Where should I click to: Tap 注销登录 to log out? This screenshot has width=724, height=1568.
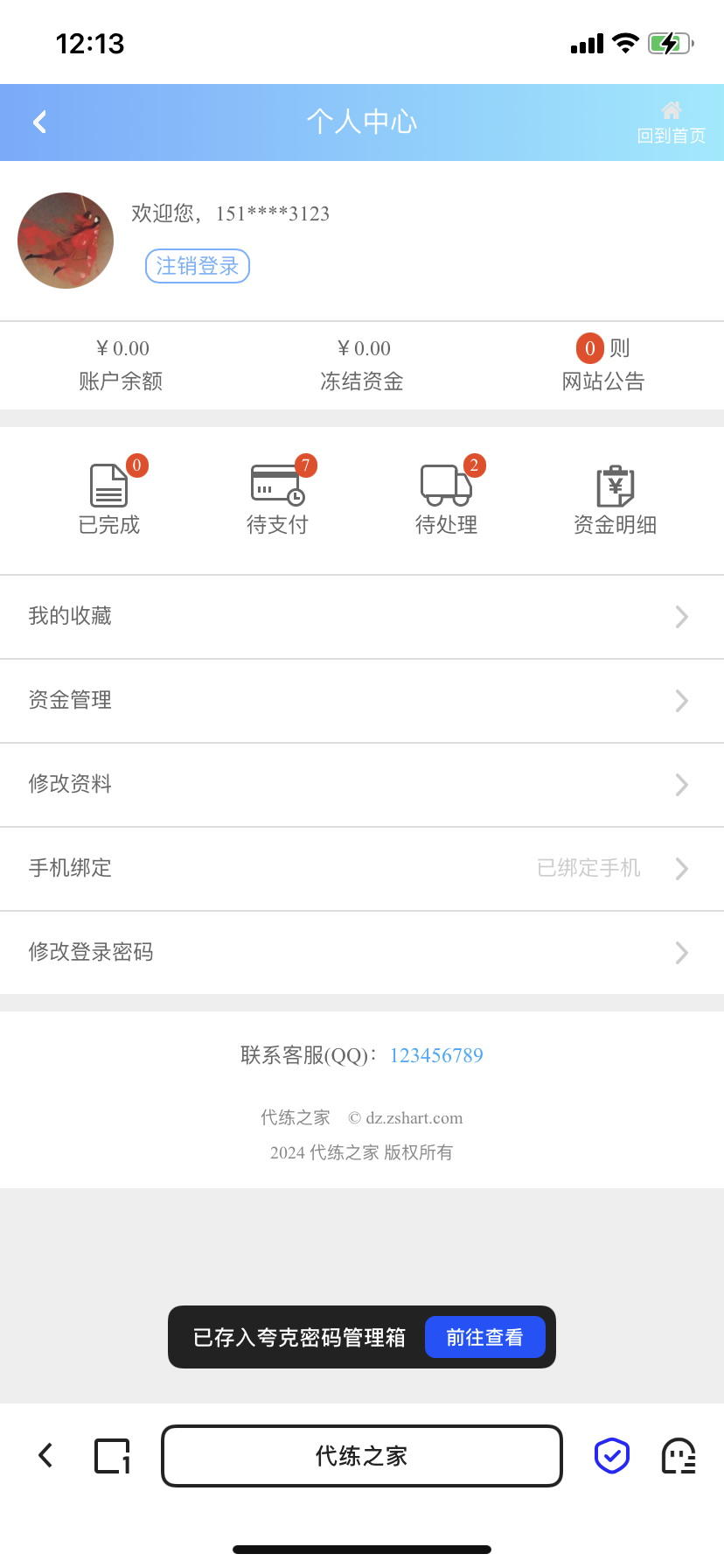pyautogui.click(x=198, y=266)
